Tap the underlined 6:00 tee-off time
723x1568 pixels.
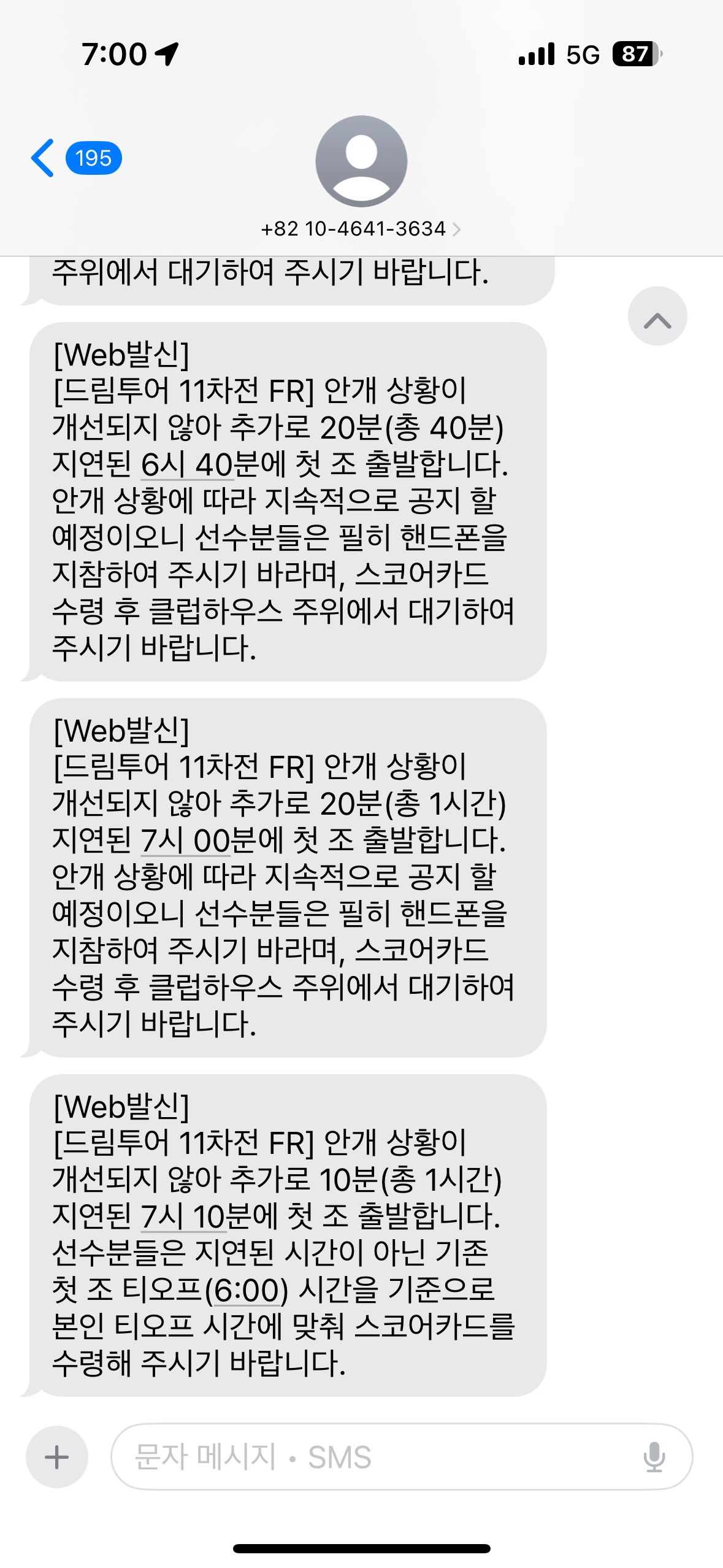247,1291
